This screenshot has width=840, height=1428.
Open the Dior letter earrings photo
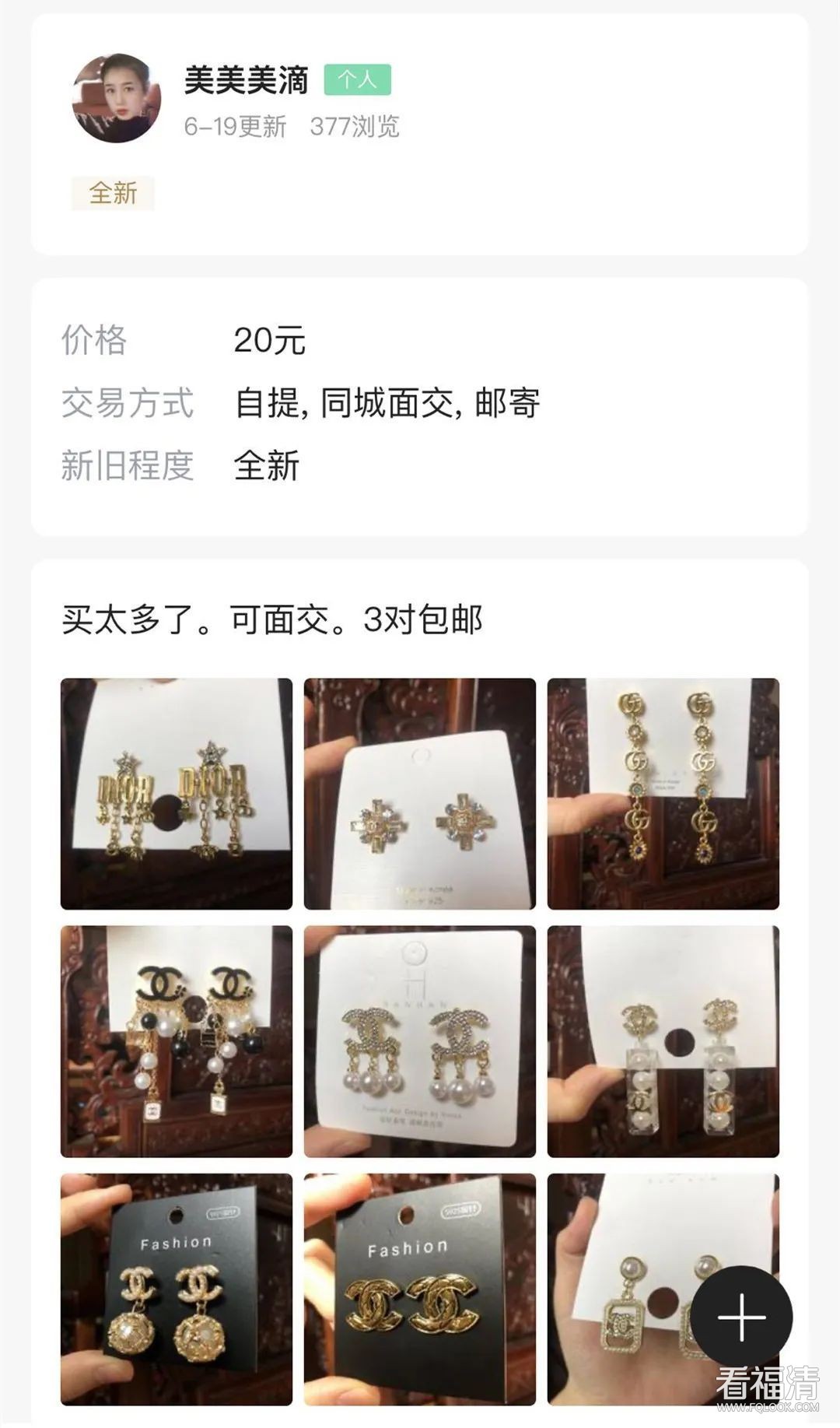[x=177, y=794]
